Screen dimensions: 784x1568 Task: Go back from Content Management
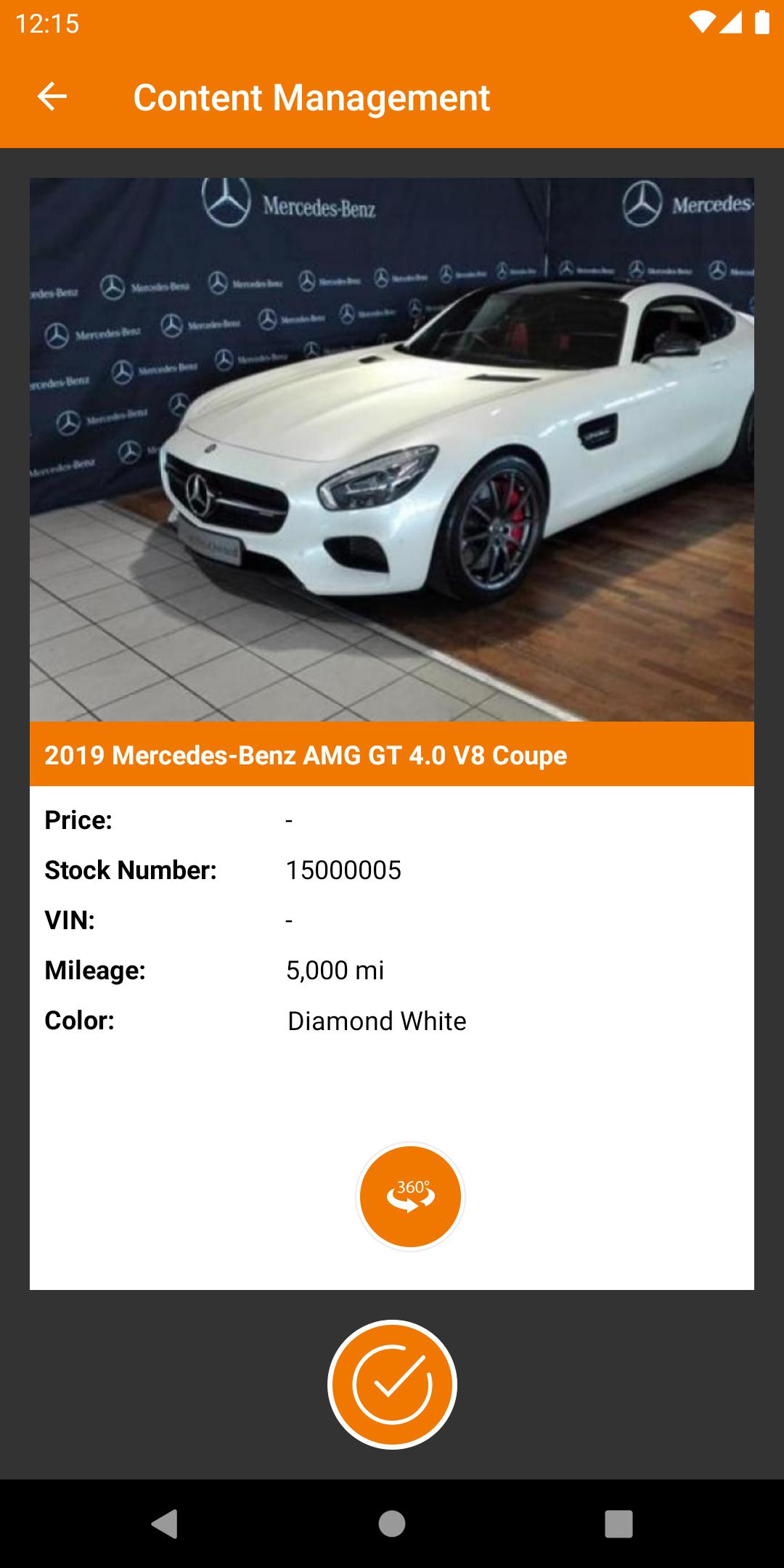[52, 97]
